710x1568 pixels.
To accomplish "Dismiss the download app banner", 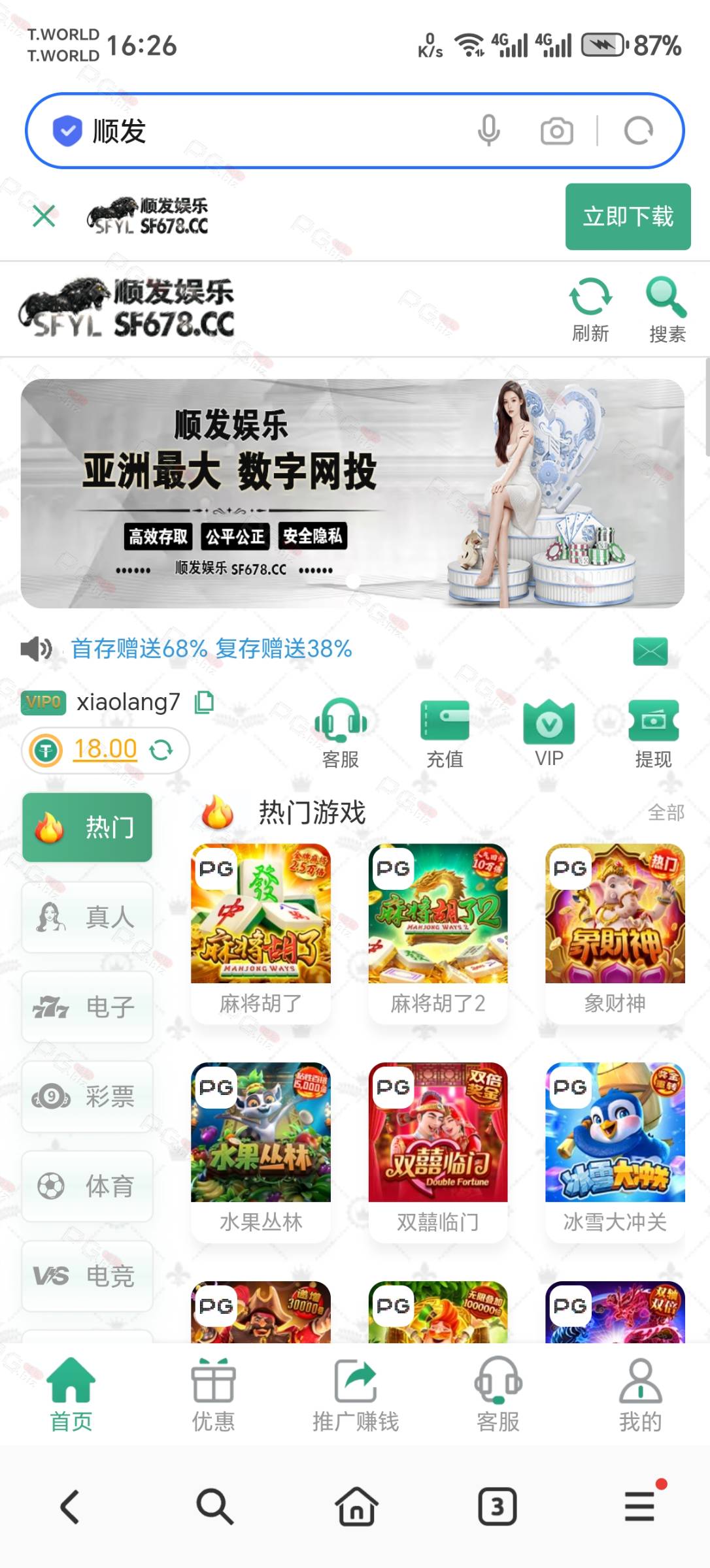I will coord(44,216).
